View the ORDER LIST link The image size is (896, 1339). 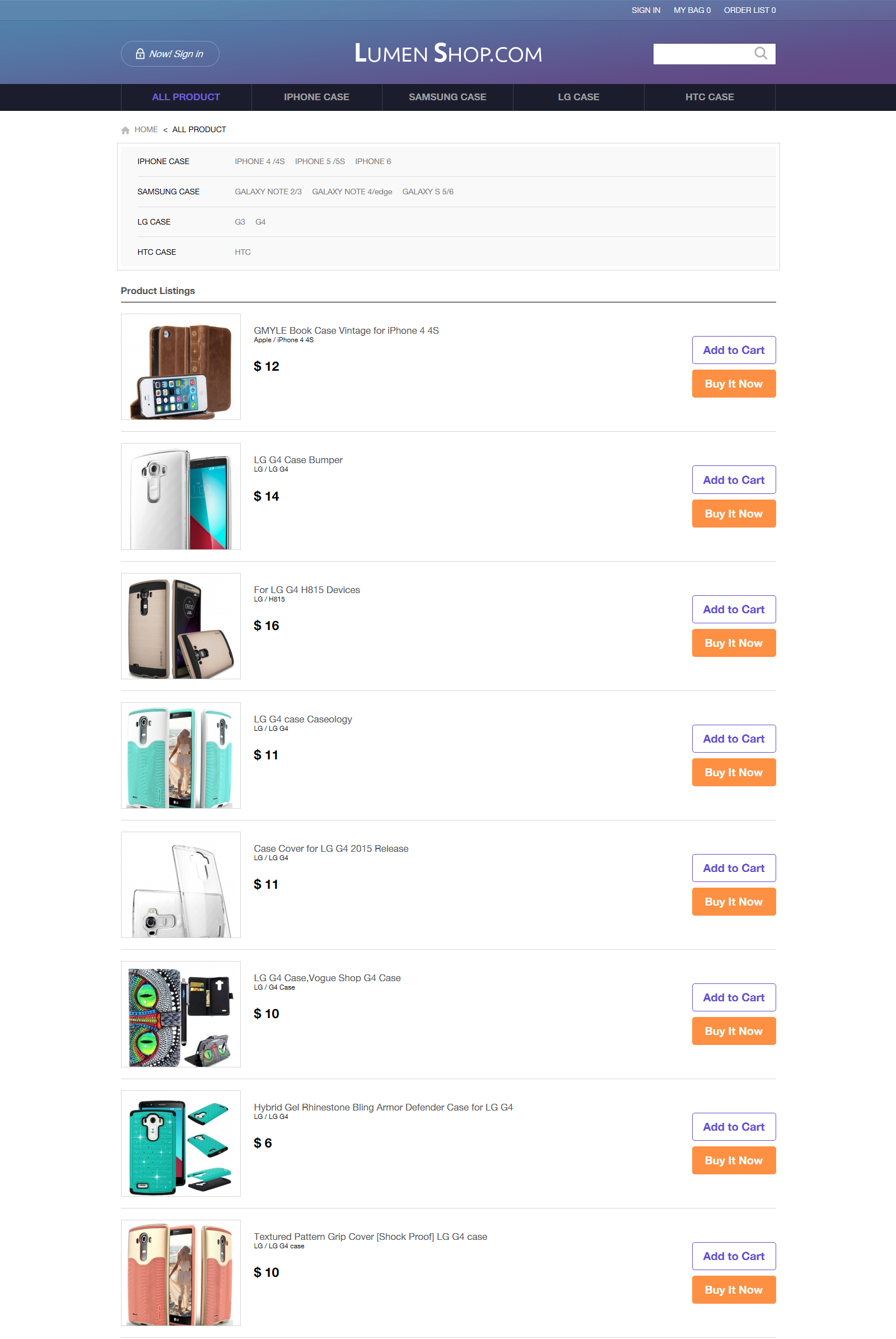tap(749, 10)
